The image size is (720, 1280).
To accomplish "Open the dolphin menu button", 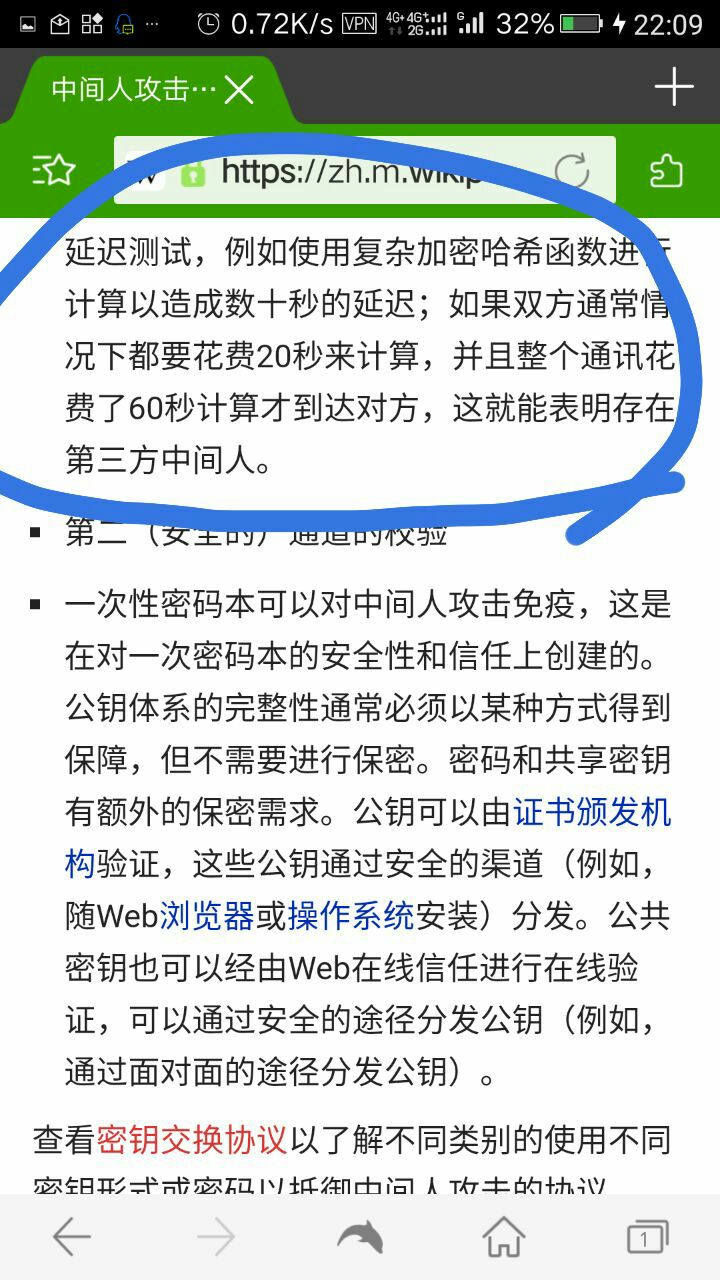I will tap(360, 1238).
